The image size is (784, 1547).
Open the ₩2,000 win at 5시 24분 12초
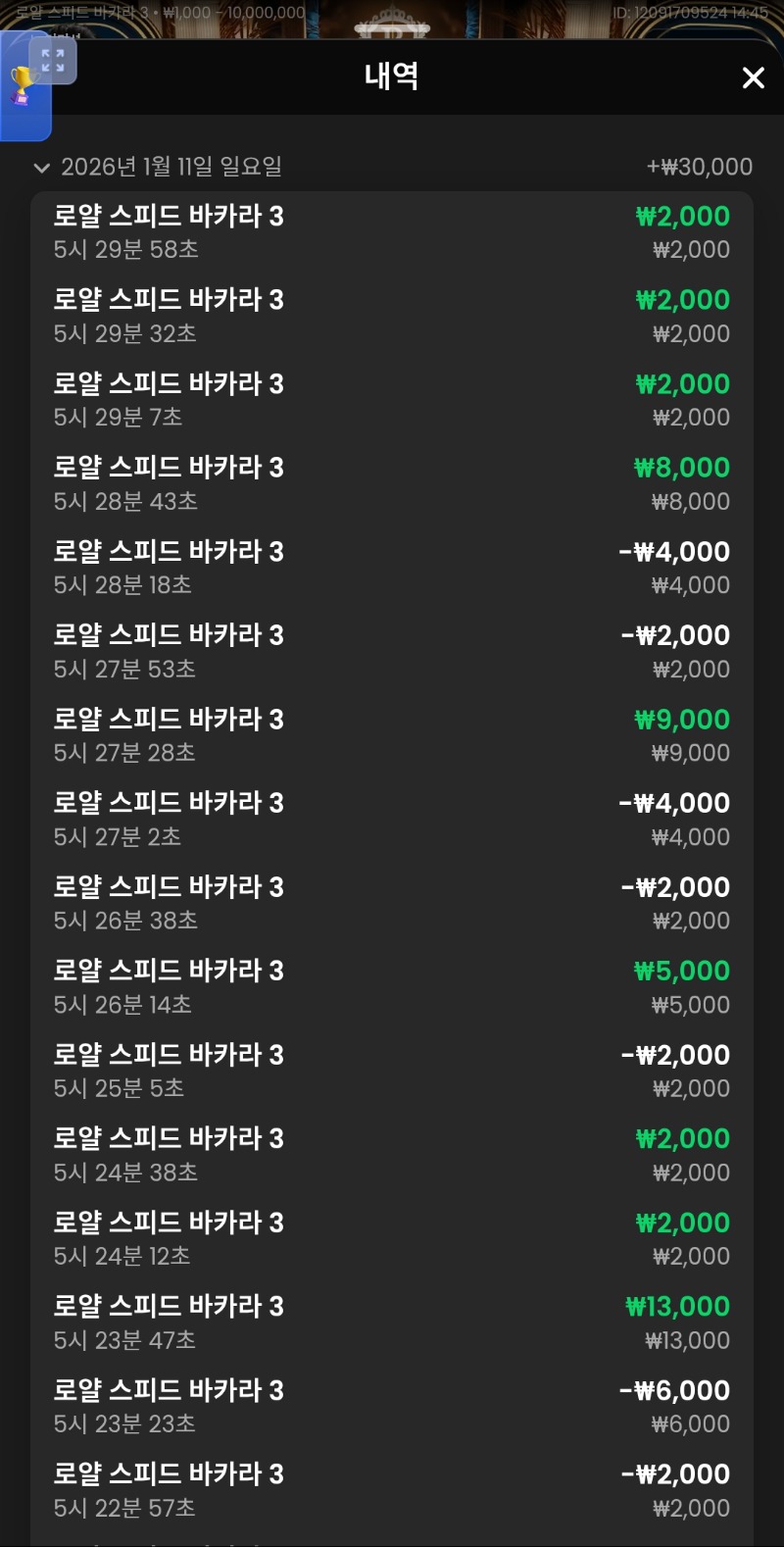coord(392,1236)
